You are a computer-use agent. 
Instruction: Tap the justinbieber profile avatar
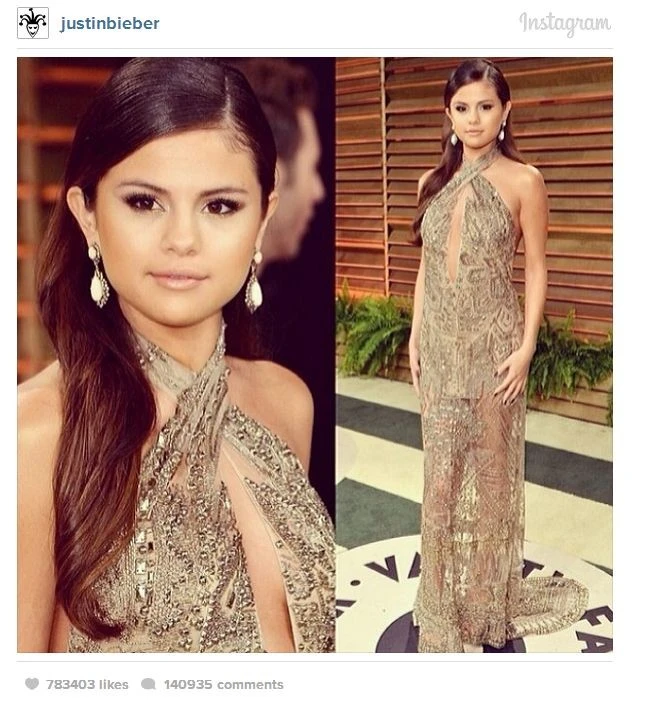[x=33, y=23]
